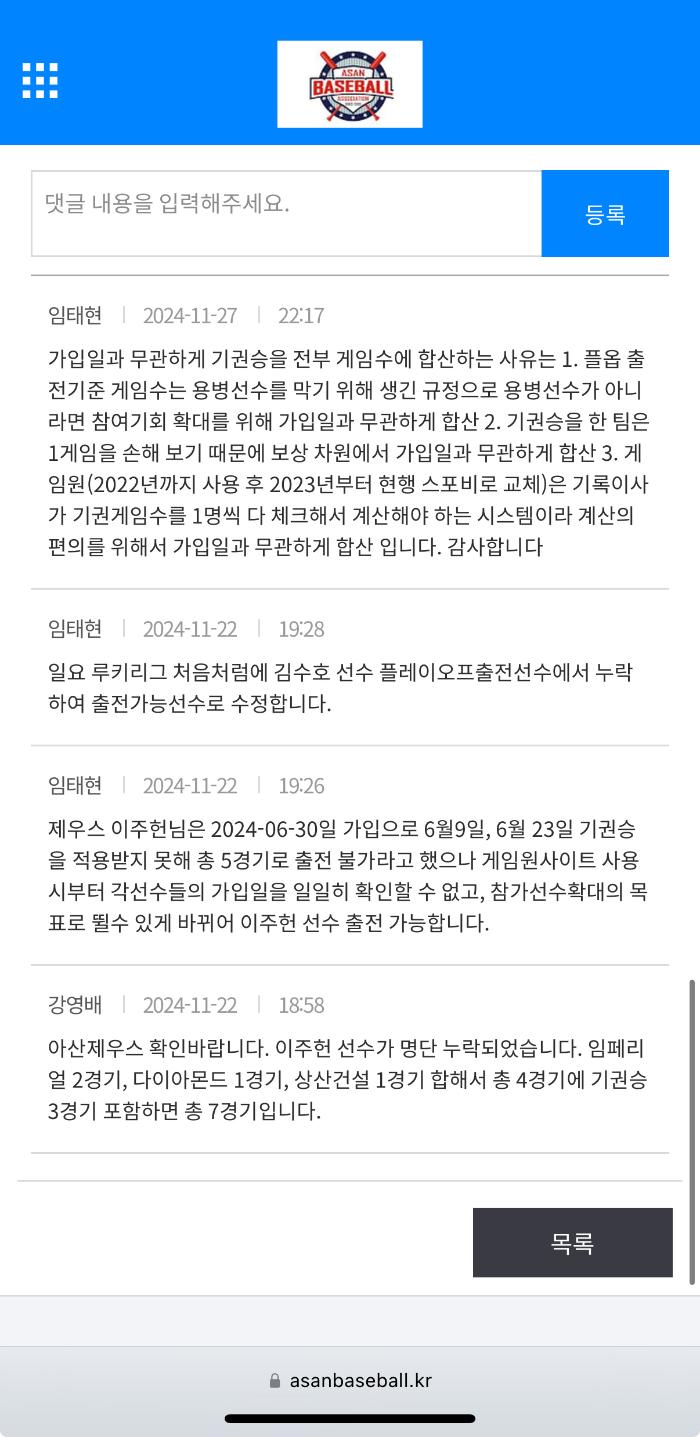
Task: Focus the comment input field
Action: 287,213
